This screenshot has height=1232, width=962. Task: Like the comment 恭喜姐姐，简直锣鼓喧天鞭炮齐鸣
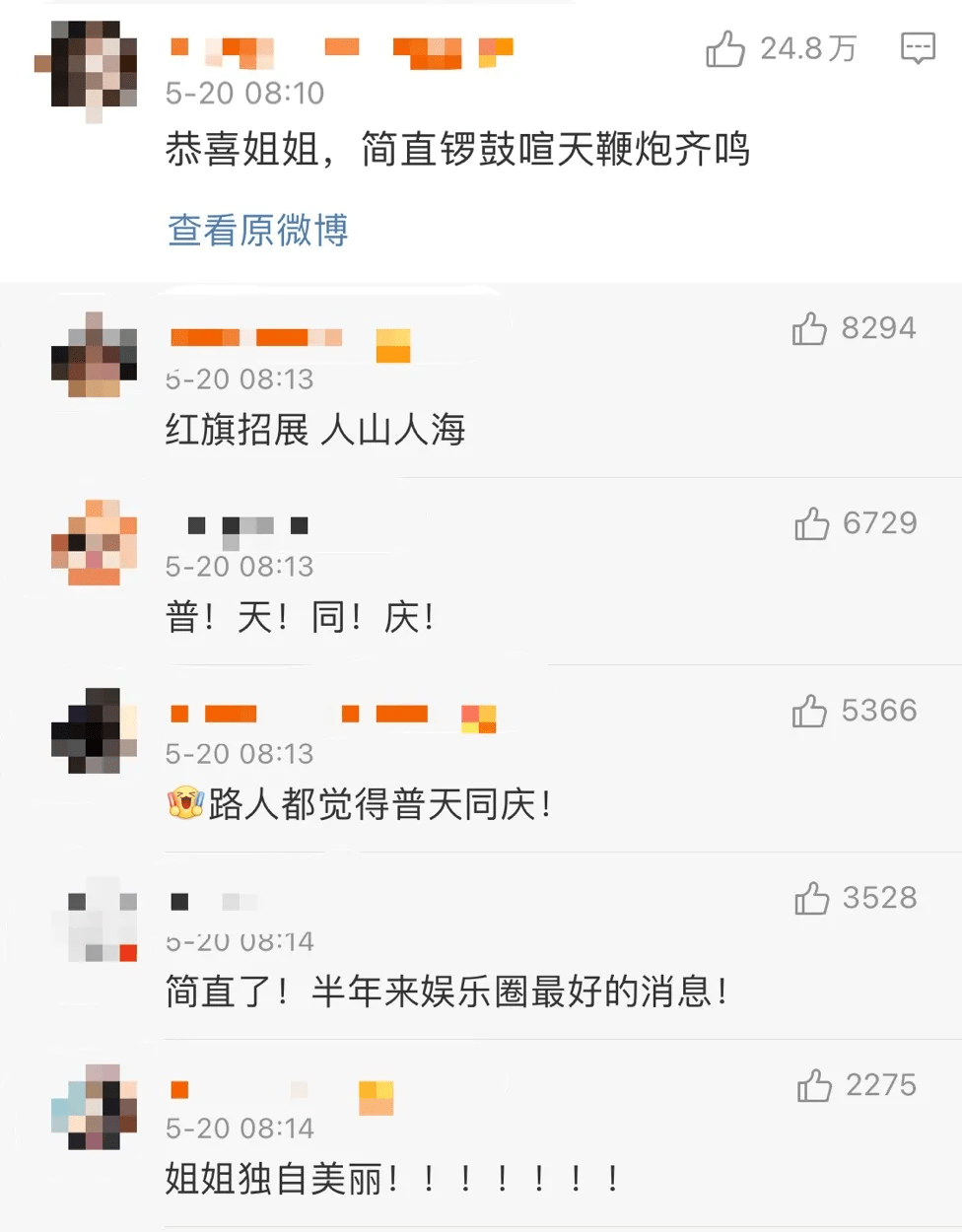click(x=725, y=48)
